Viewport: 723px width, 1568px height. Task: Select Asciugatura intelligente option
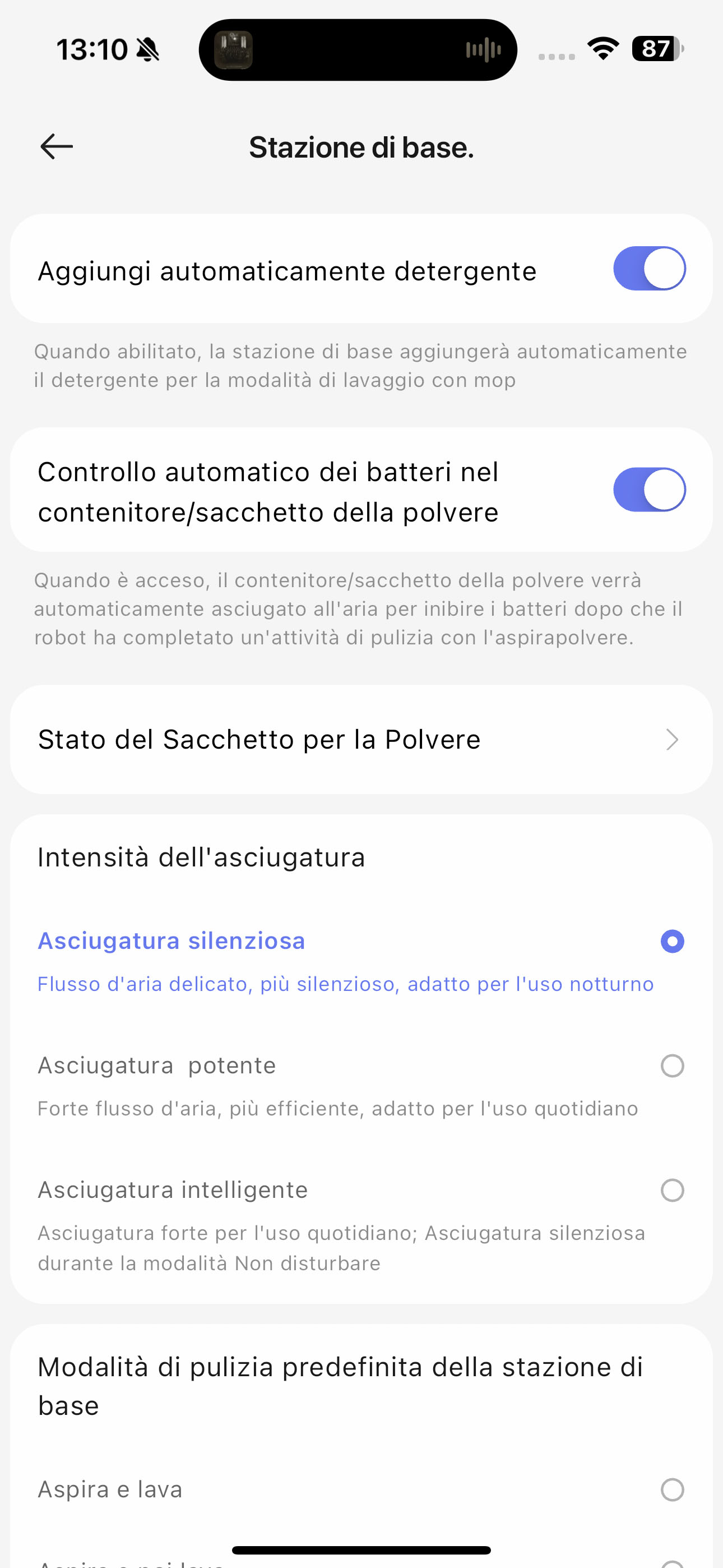(361, 1225)
